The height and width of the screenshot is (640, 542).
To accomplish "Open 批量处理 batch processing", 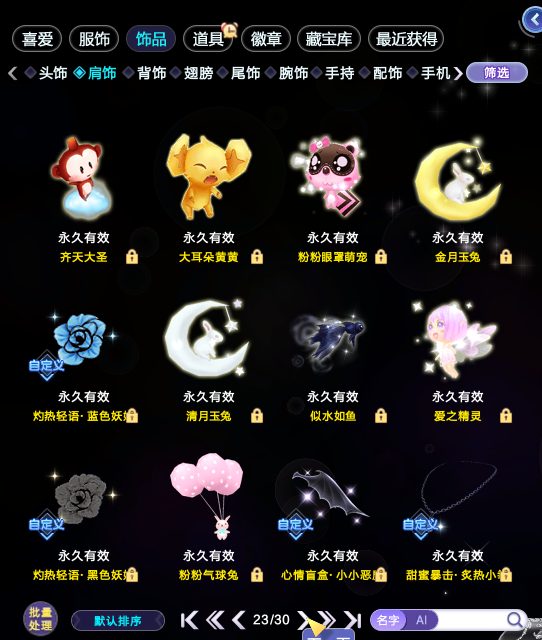I will pos(40,619).
